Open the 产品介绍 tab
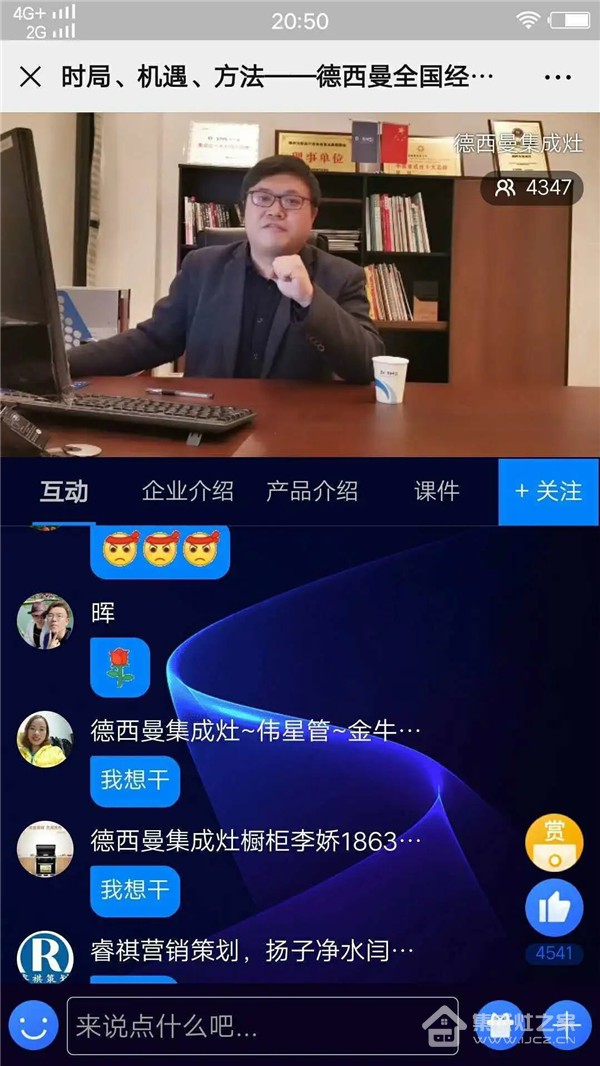 312,491
